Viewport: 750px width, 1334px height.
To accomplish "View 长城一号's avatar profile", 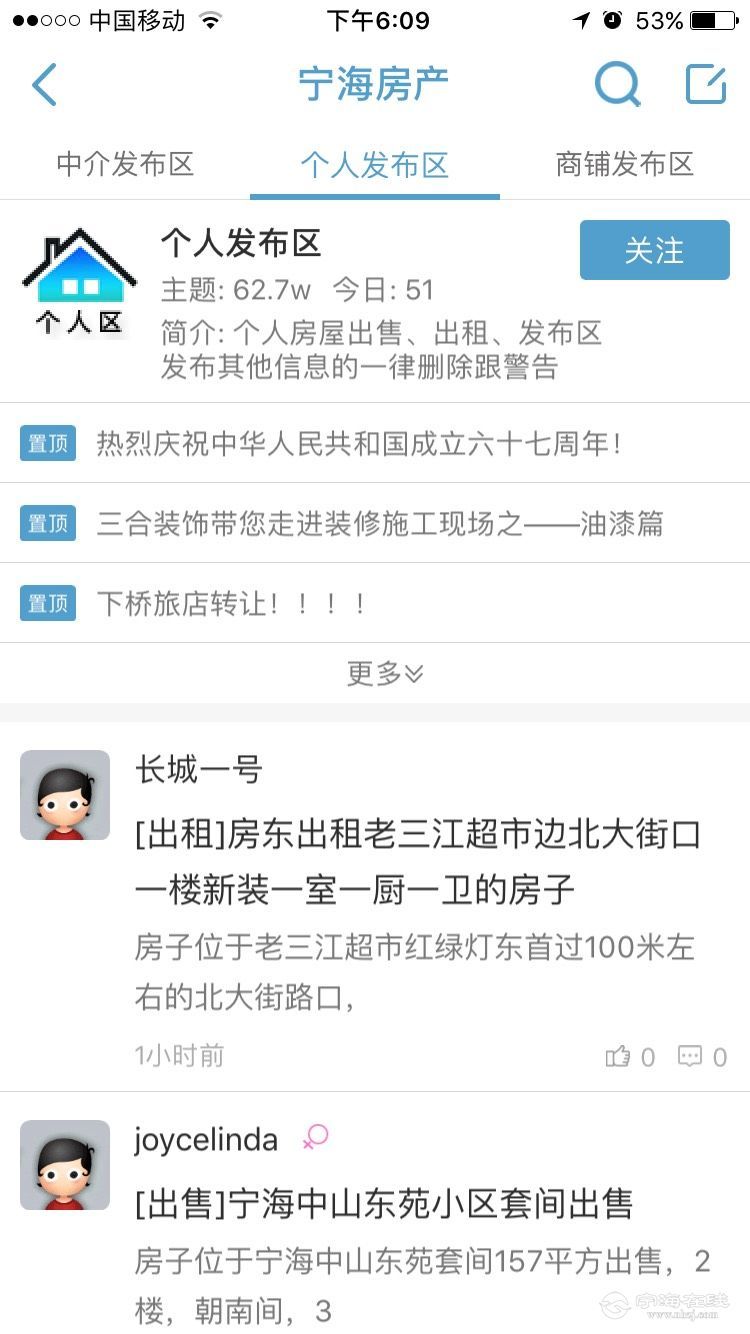I will point(65,795).
